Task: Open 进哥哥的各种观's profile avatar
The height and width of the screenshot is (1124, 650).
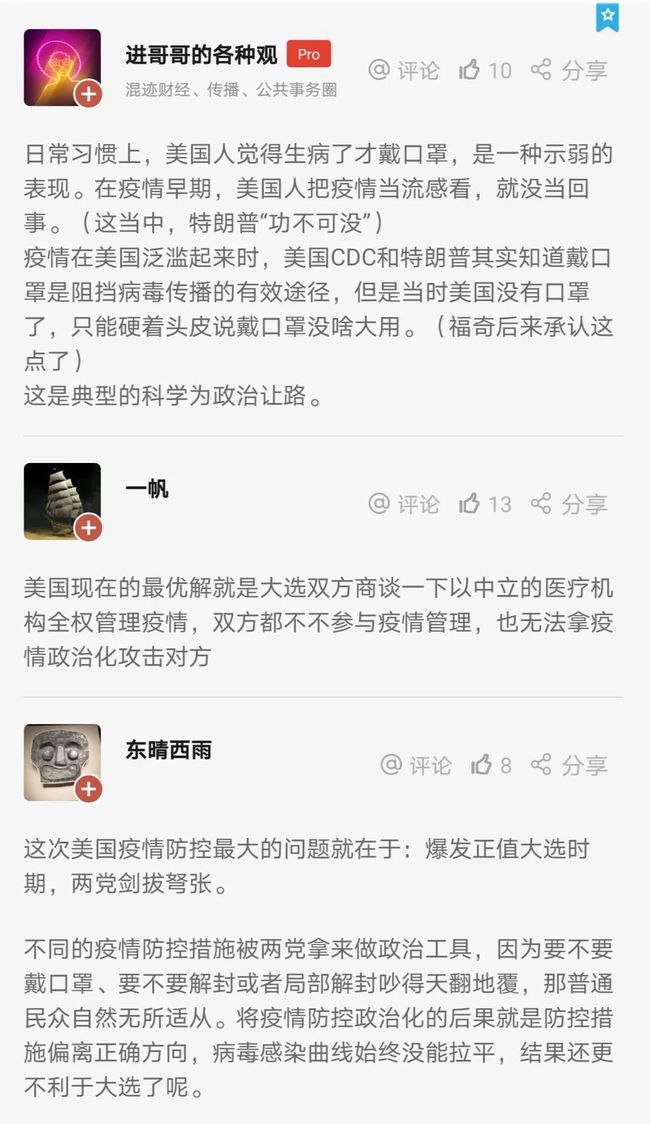Action: click(62, 67)
